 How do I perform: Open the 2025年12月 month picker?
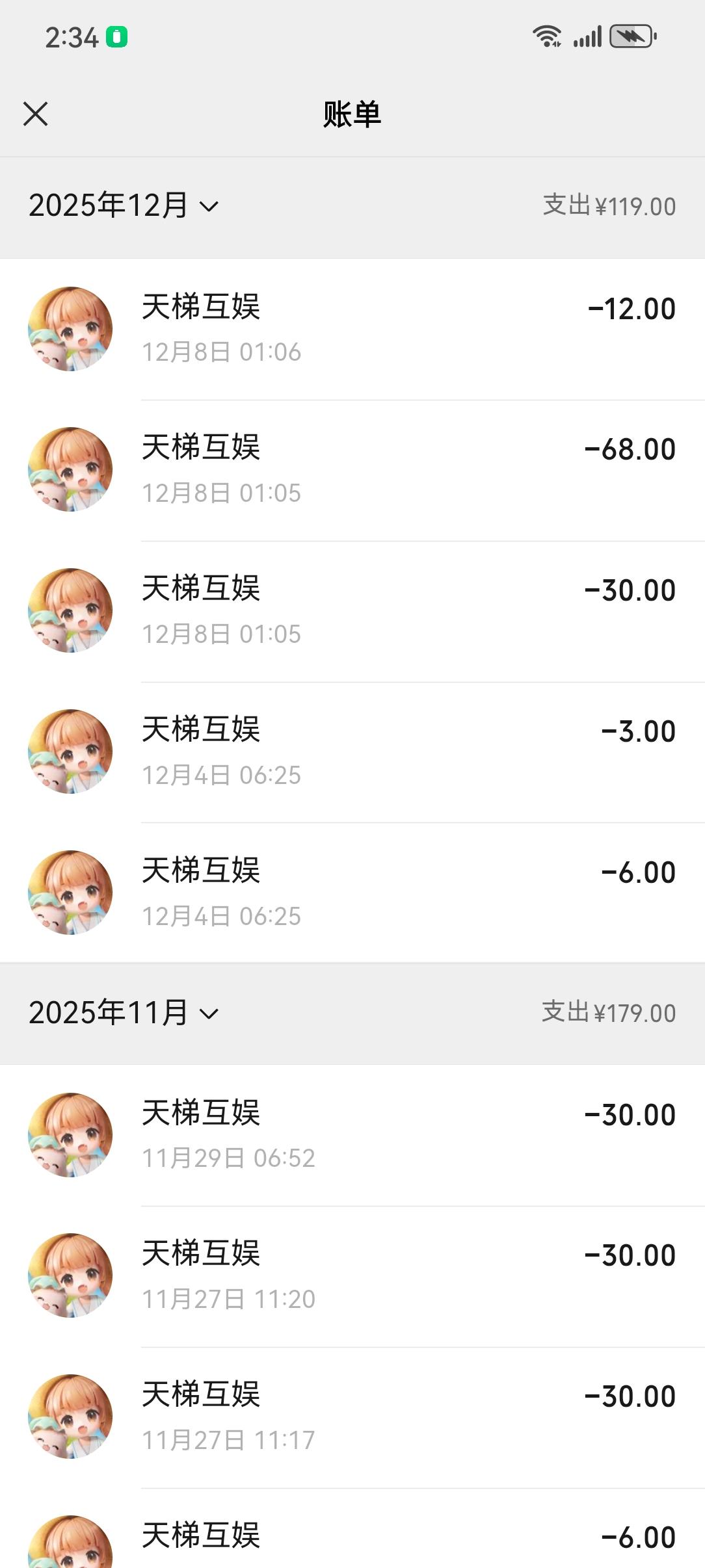[124, 206]
